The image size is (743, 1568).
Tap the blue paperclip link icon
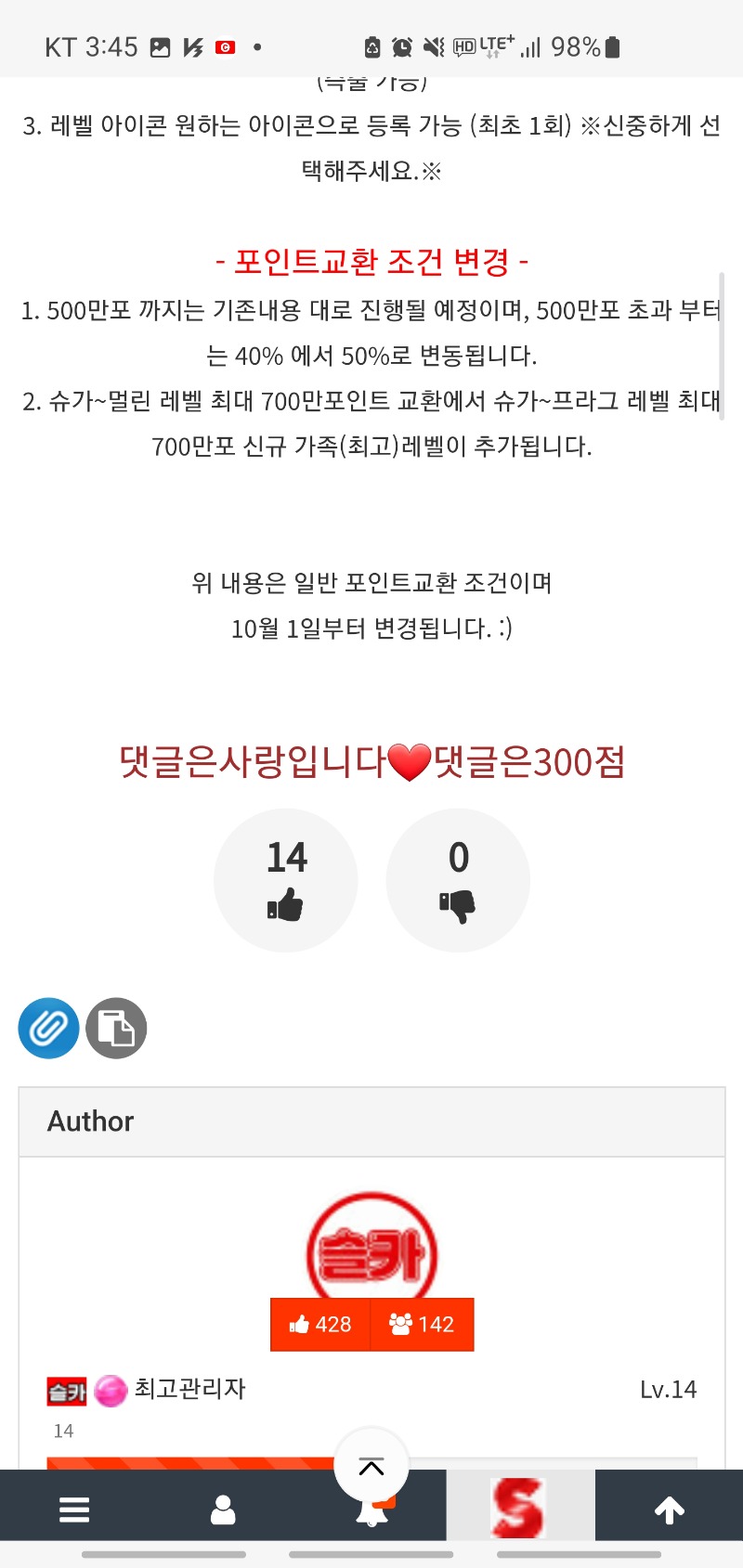[48, 1028]
